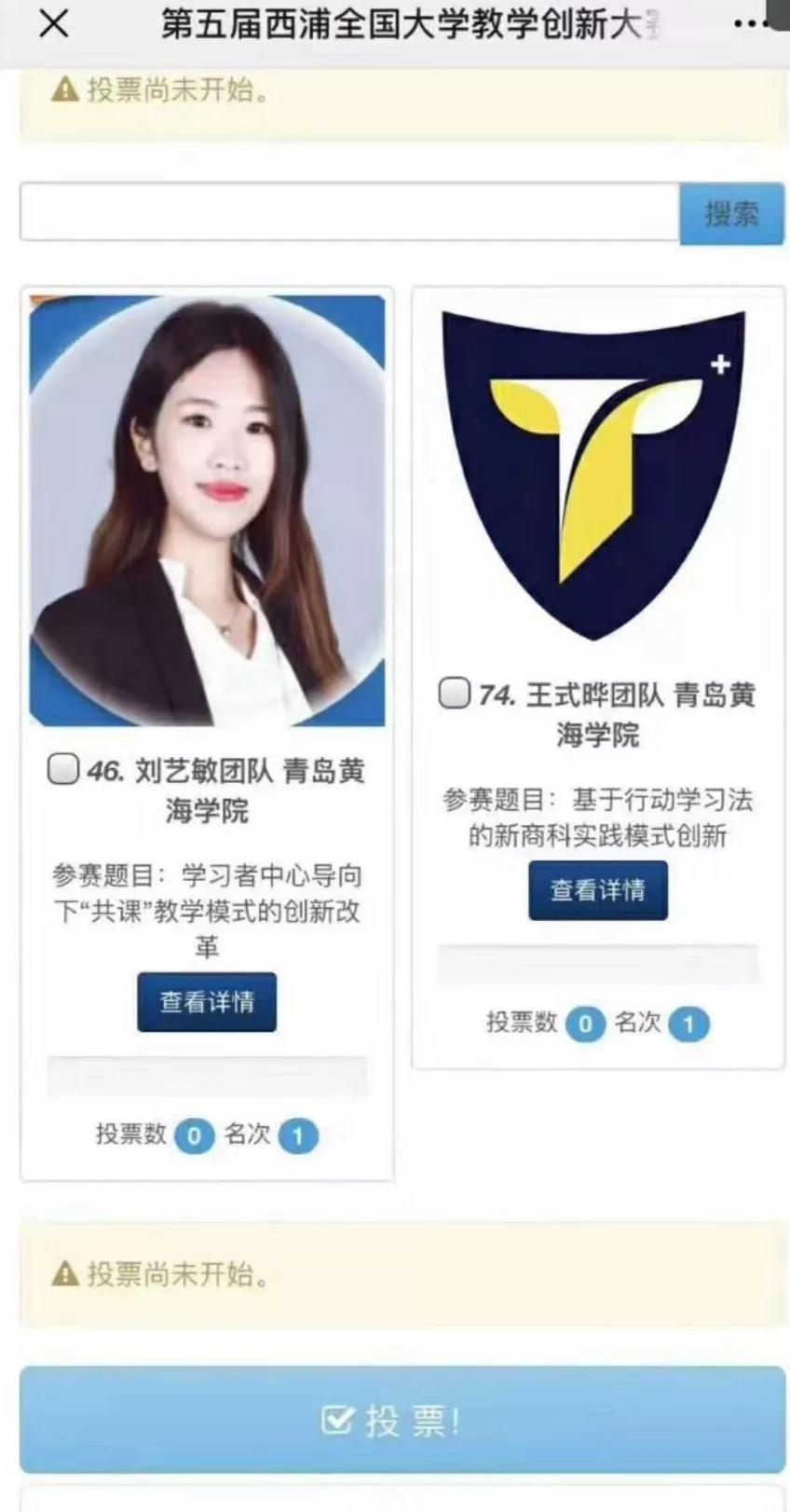Submit with the 投票! button
The image size is (790, 1512).
[x=402, y=1420]
